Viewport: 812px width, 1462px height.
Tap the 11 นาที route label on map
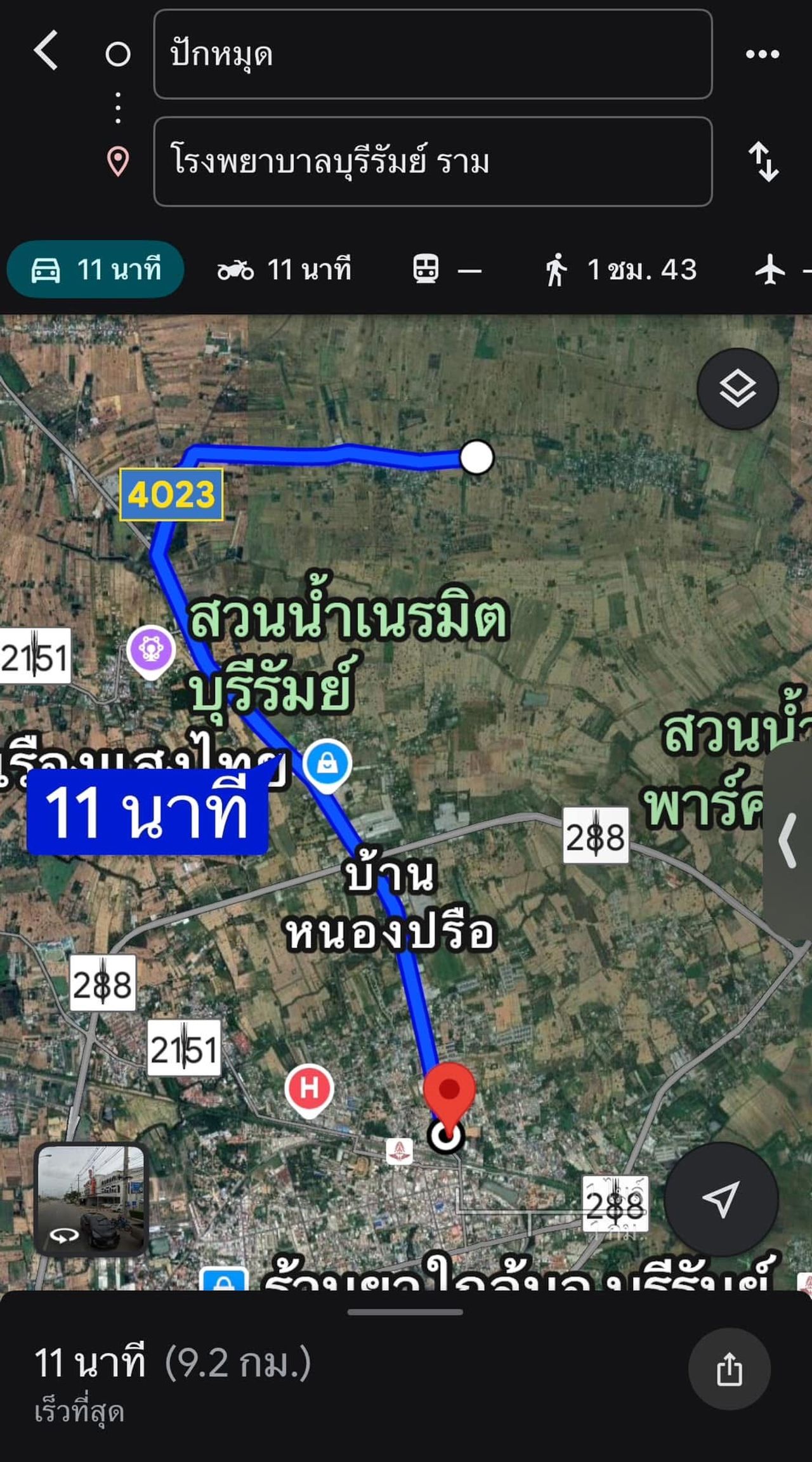click(x=147, y=813)
